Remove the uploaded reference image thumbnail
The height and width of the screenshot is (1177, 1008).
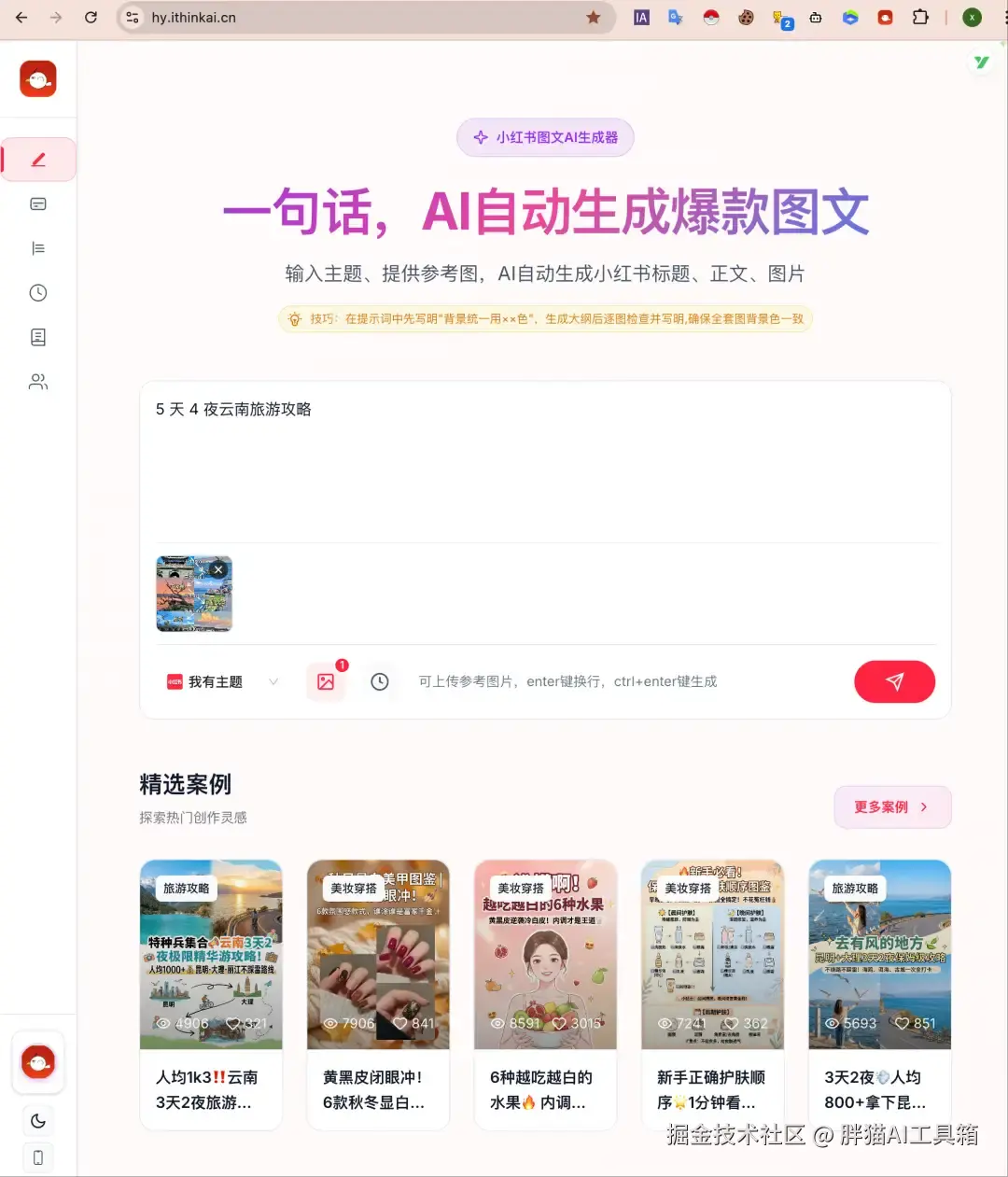click(x=218, y=569)
